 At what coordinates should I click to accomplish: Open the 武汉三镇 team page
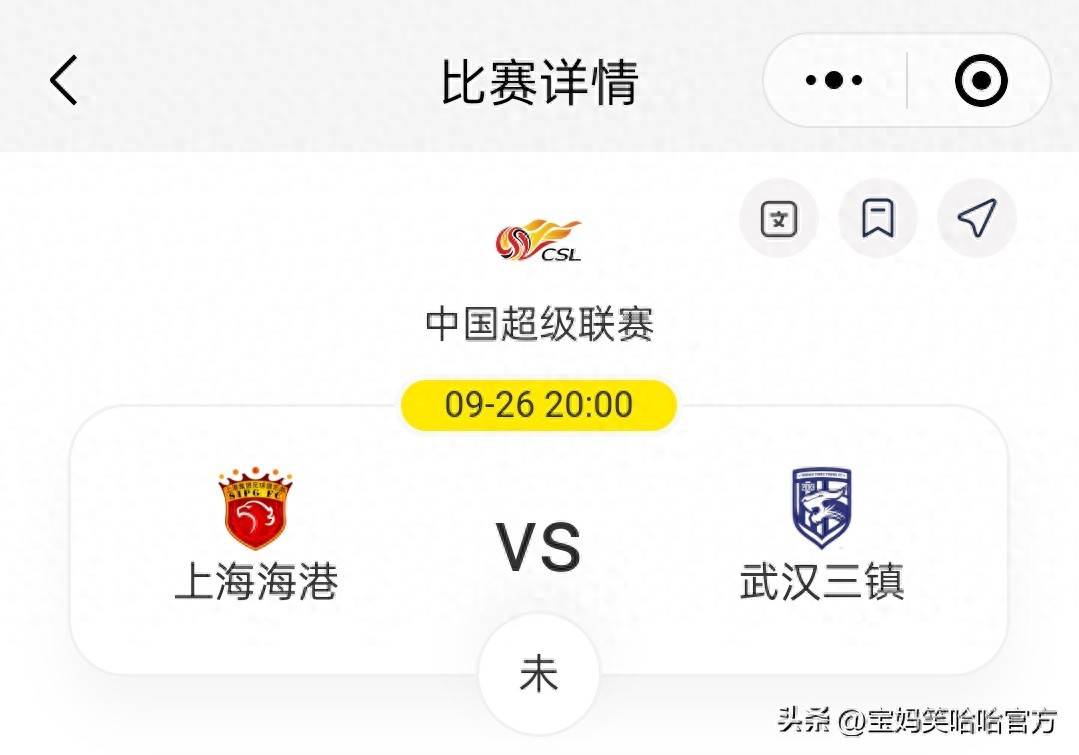pos(821,535)
